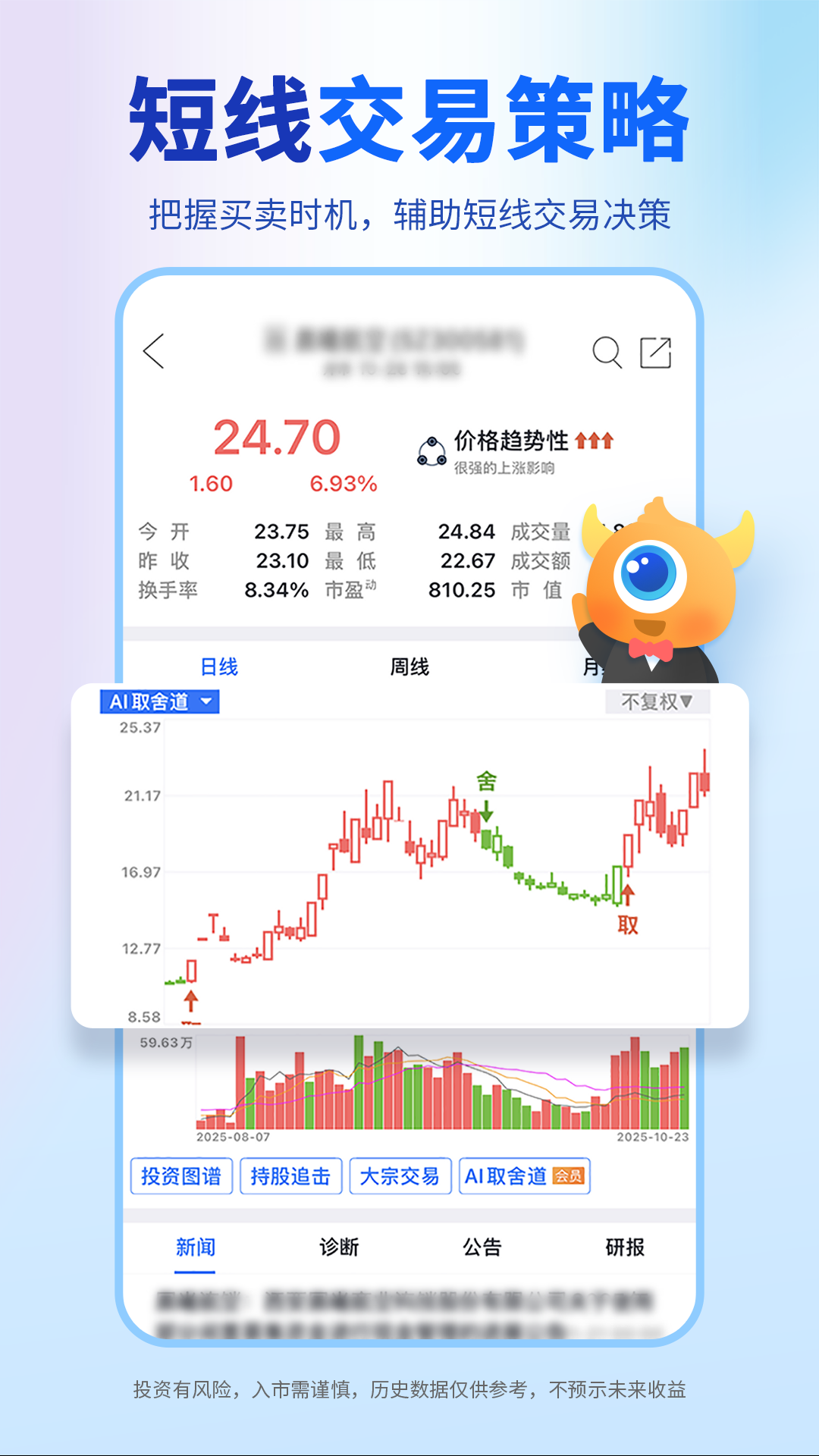The height and width of the screenshot is (1456, 819).
Task: Open the 不复权 adjustment dropdown
Action: (655, 702)
